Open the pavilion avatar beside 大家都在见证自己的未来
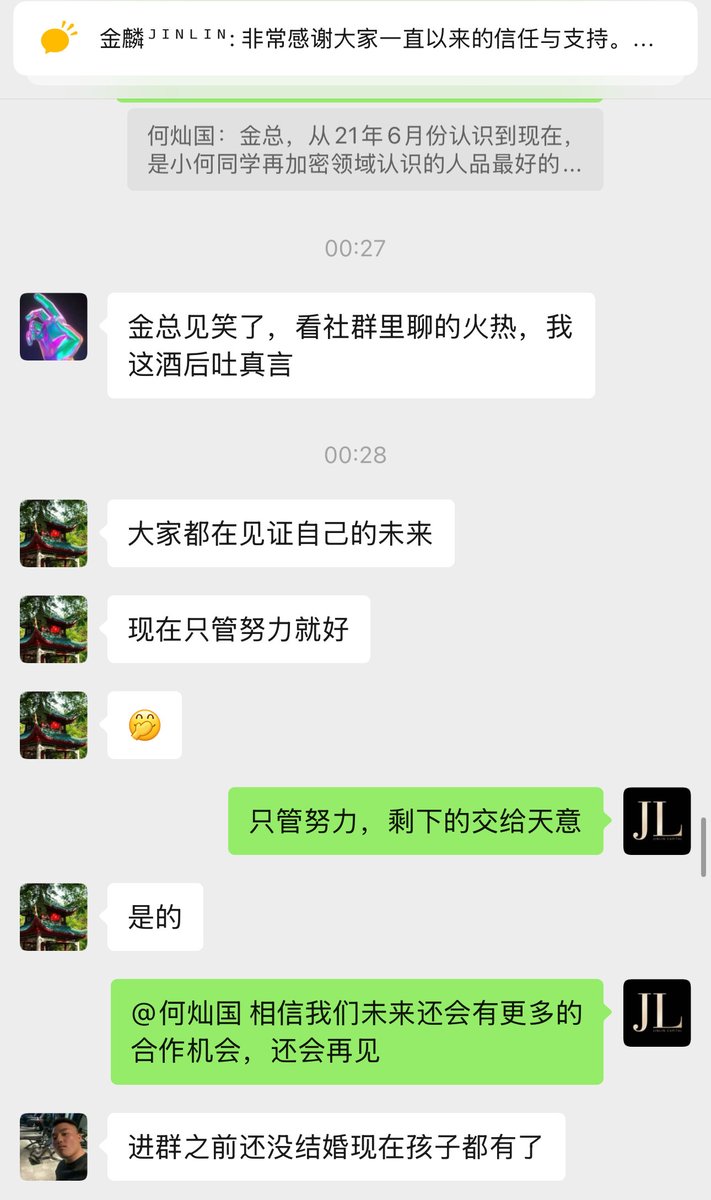Image resolution: width=711 pixels, height=1200 pixels. [54, 534]
